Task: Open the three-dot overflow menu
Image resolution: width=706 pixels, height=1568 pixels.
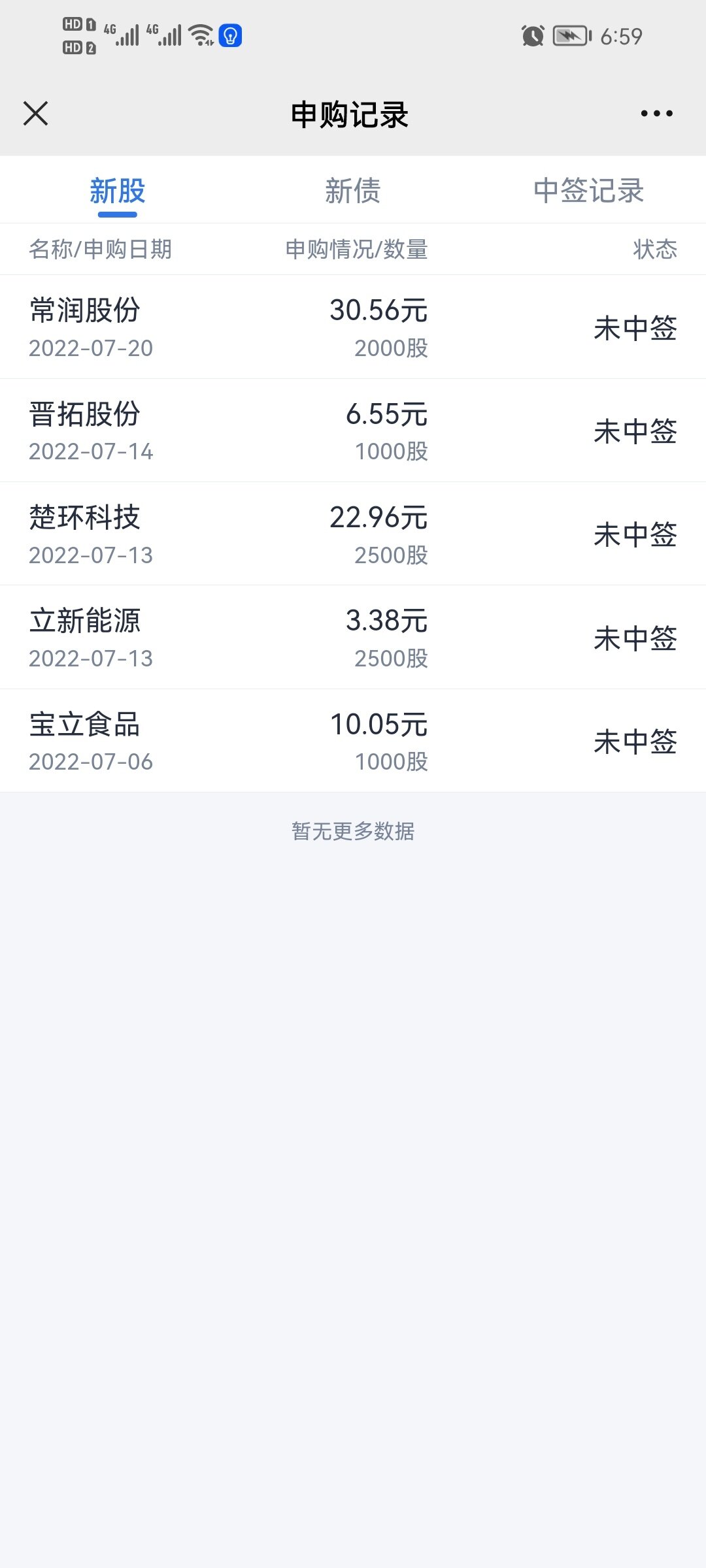Action: 656,114
